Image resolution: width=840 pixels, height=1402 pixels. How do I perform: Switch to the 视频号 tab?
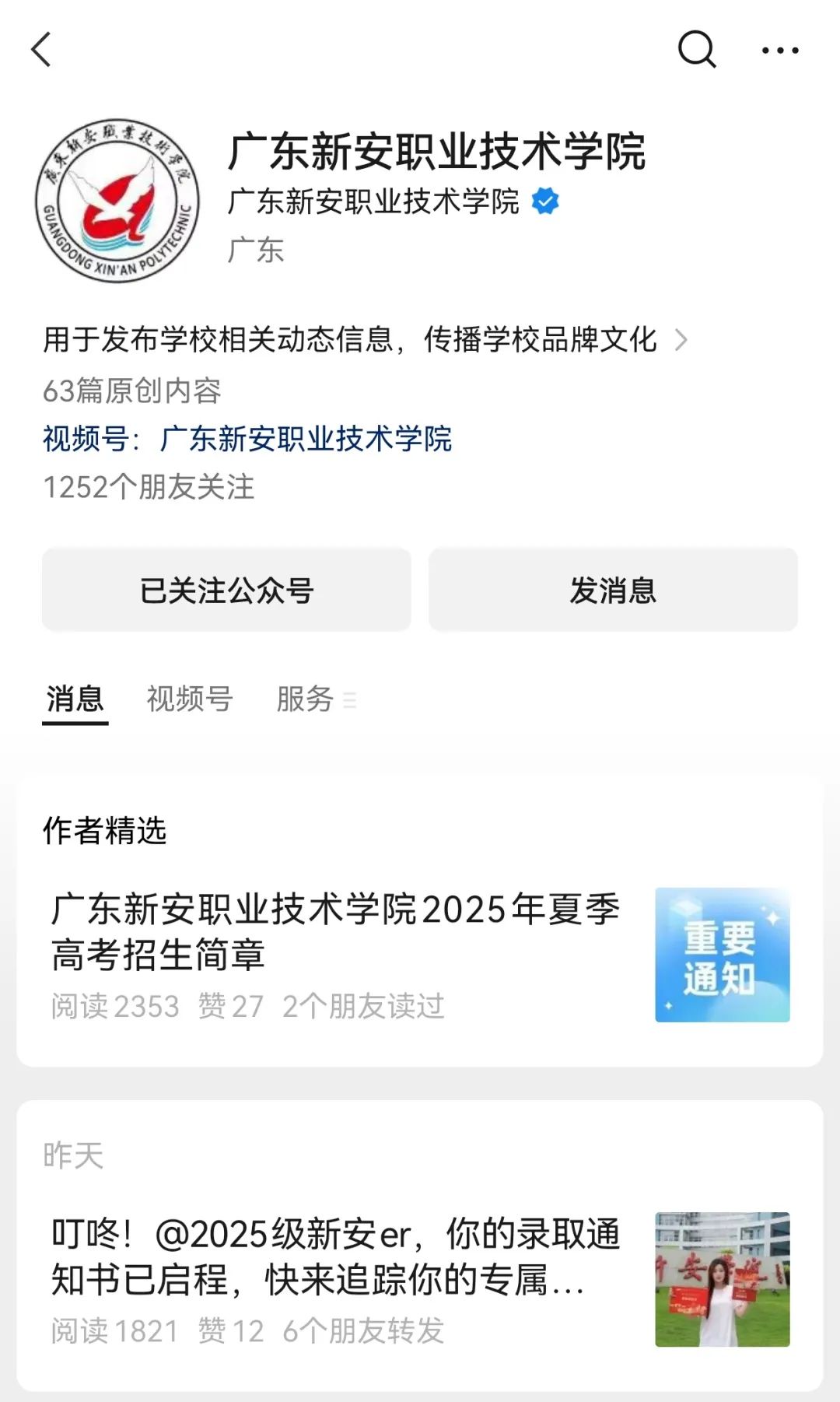pyautogui.click(x=190, y=699)
